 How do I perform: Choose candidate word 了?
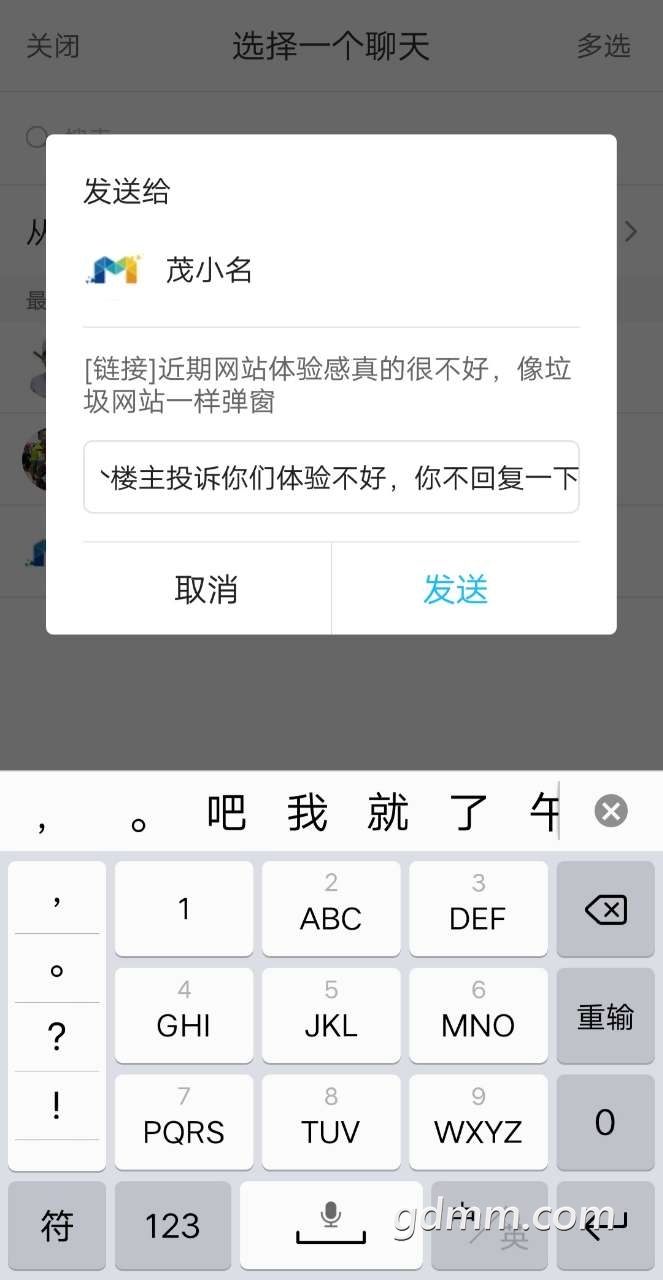pos(468,812)
